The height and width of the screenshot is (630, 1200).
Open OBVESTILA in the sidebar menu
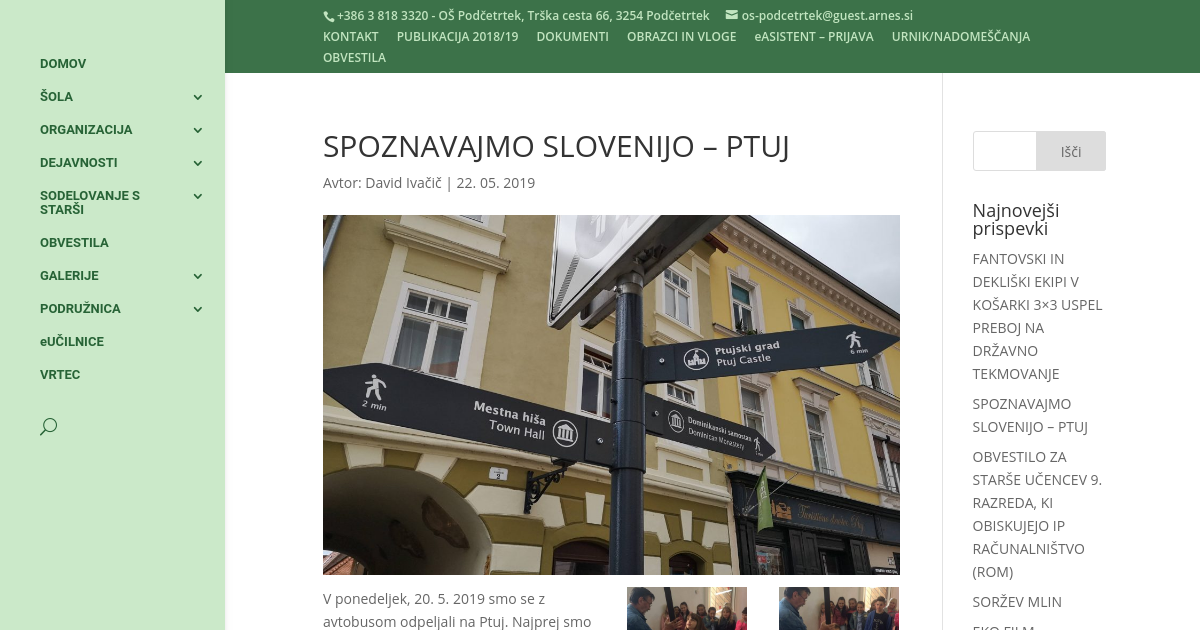[74, 243]
